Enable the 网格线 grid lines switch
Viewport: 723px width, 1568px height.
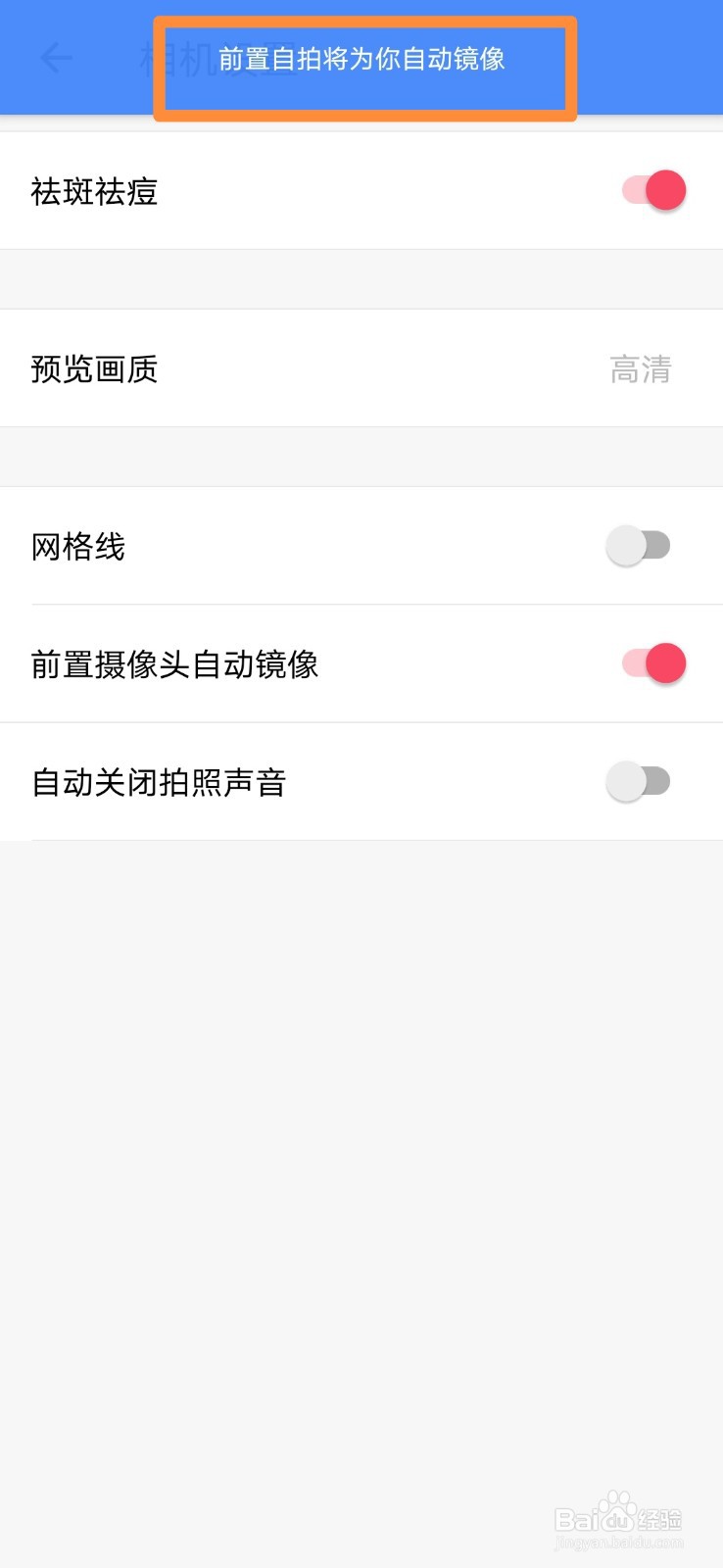pyautogui.click(x=639, y=545)
